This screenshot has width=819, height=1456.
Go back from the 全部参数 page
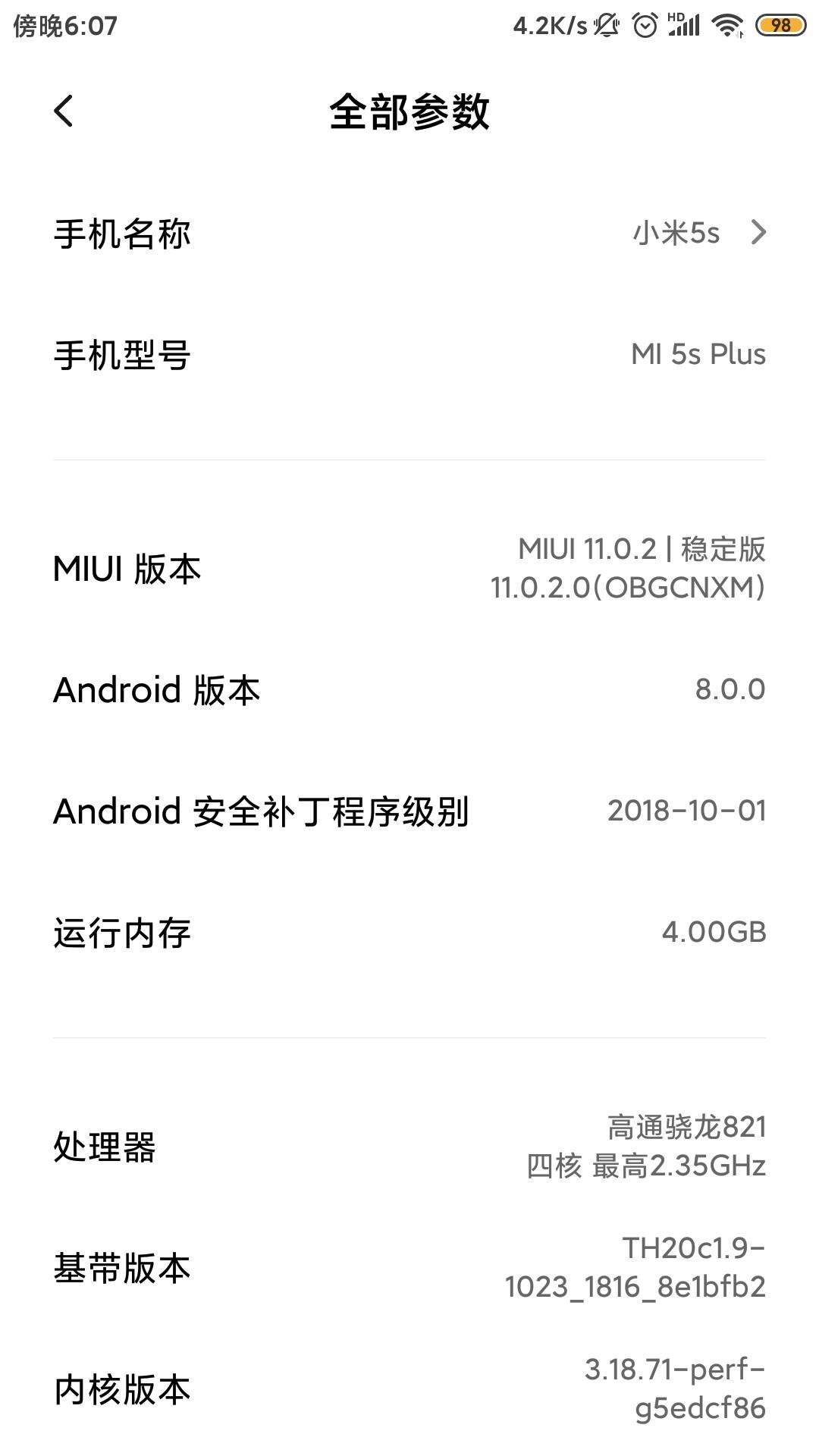click(x=64, y=111)
